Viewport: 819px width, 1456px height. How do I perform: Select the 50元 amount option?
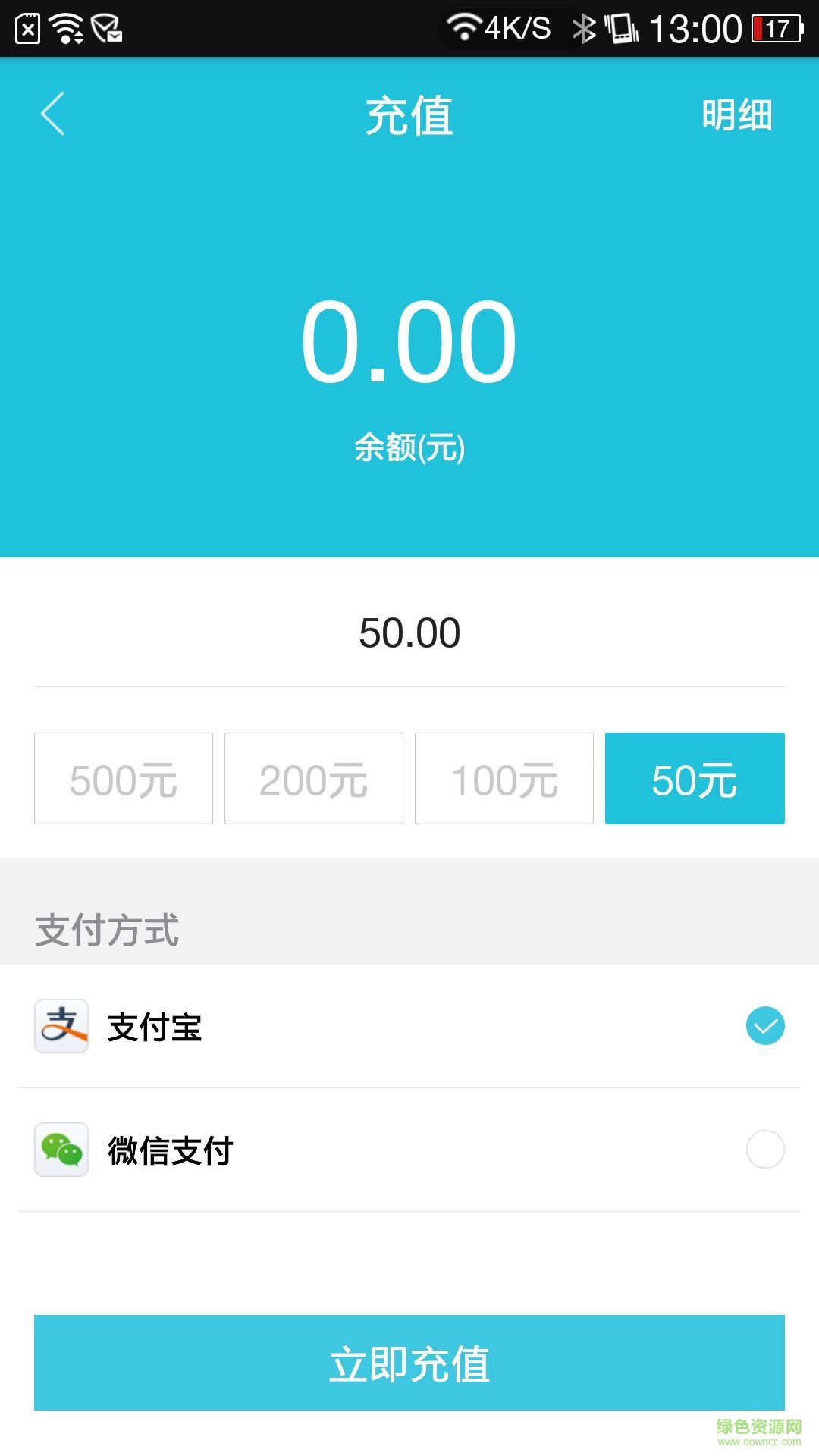pos(695,779)
